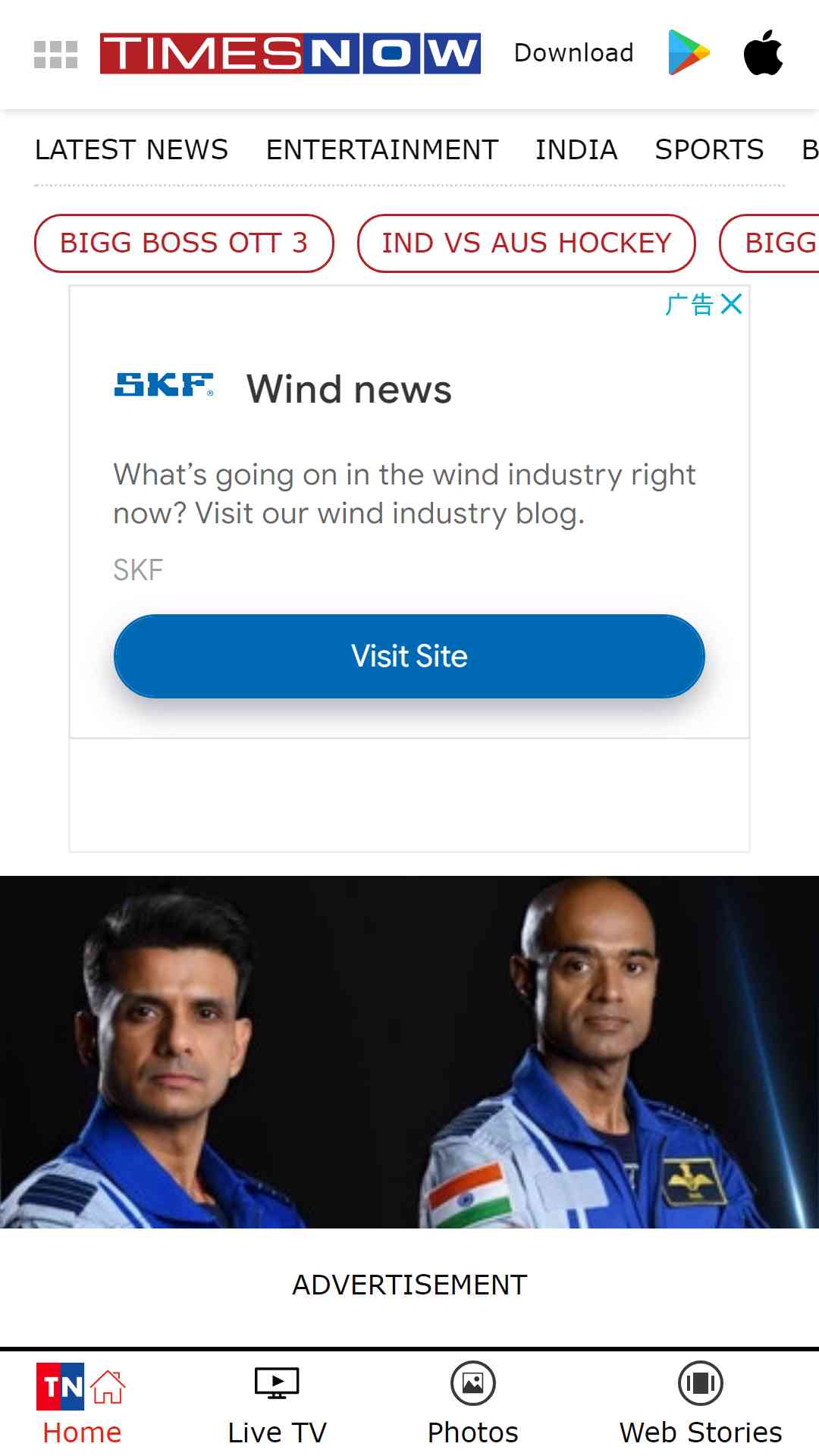Tap Visit Site on SKF ad
This screenshot has width=819, height=1456.
409,656
